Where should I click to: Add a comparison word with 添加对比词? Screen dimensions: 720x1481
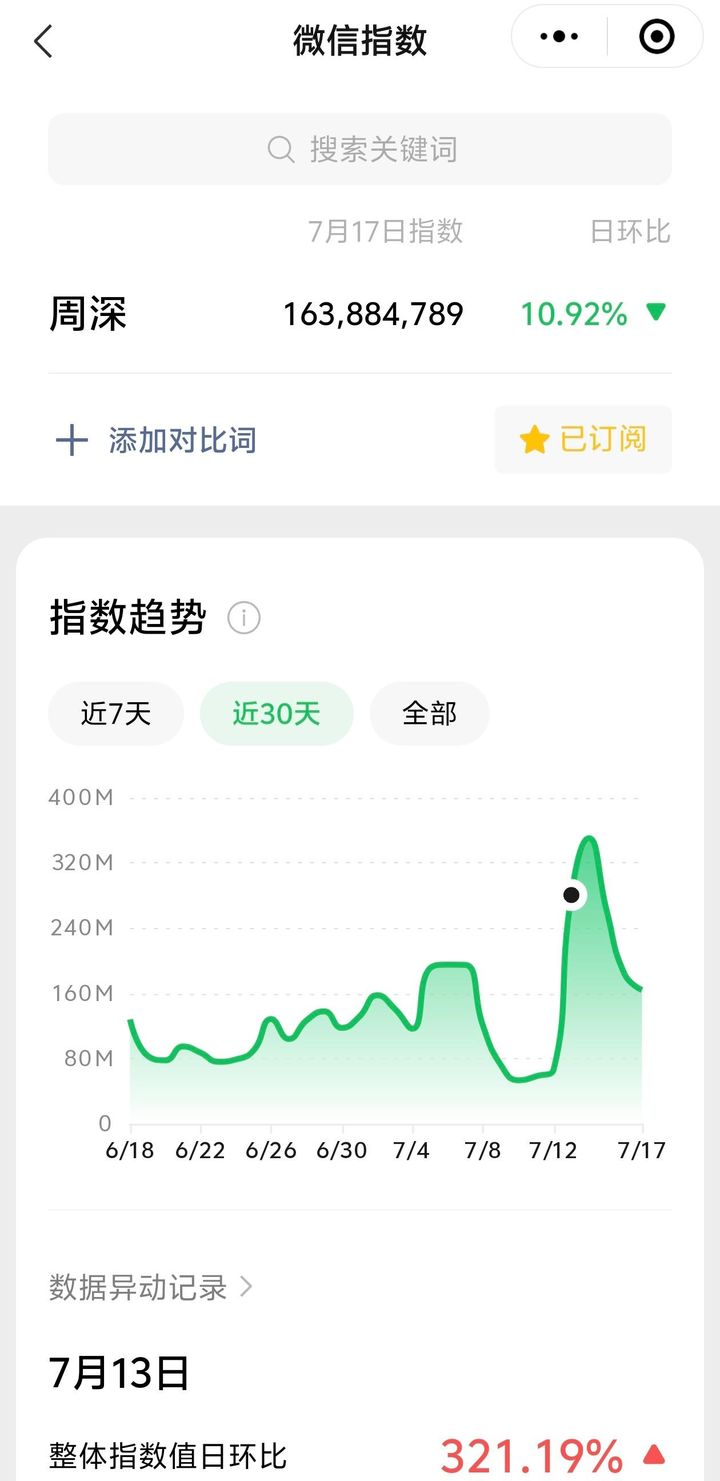tap(156, 440)
